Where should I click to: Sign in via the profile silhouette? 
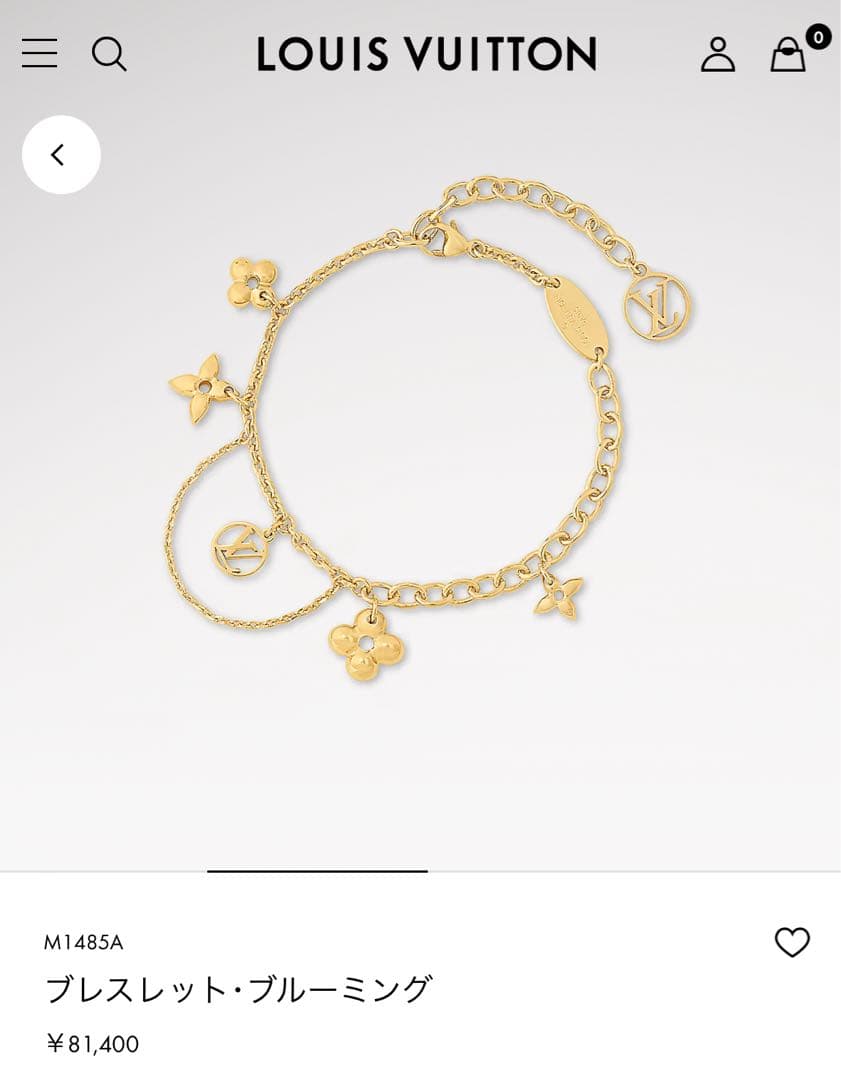(x=716, y=55)
